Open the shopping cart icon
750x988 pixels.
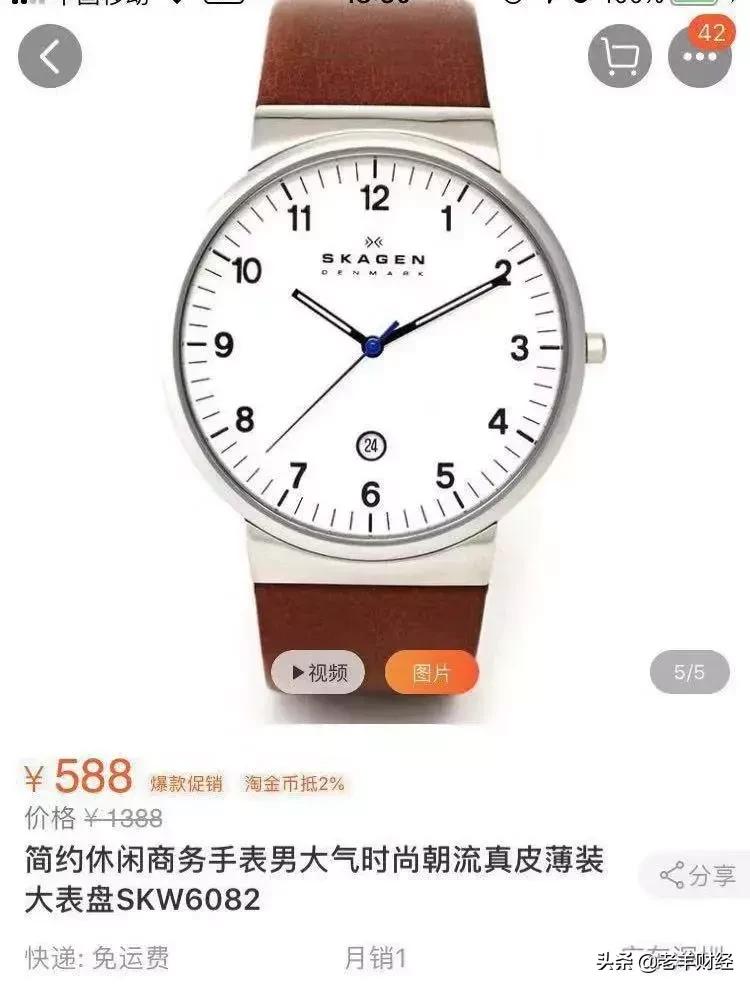(621, 55)
